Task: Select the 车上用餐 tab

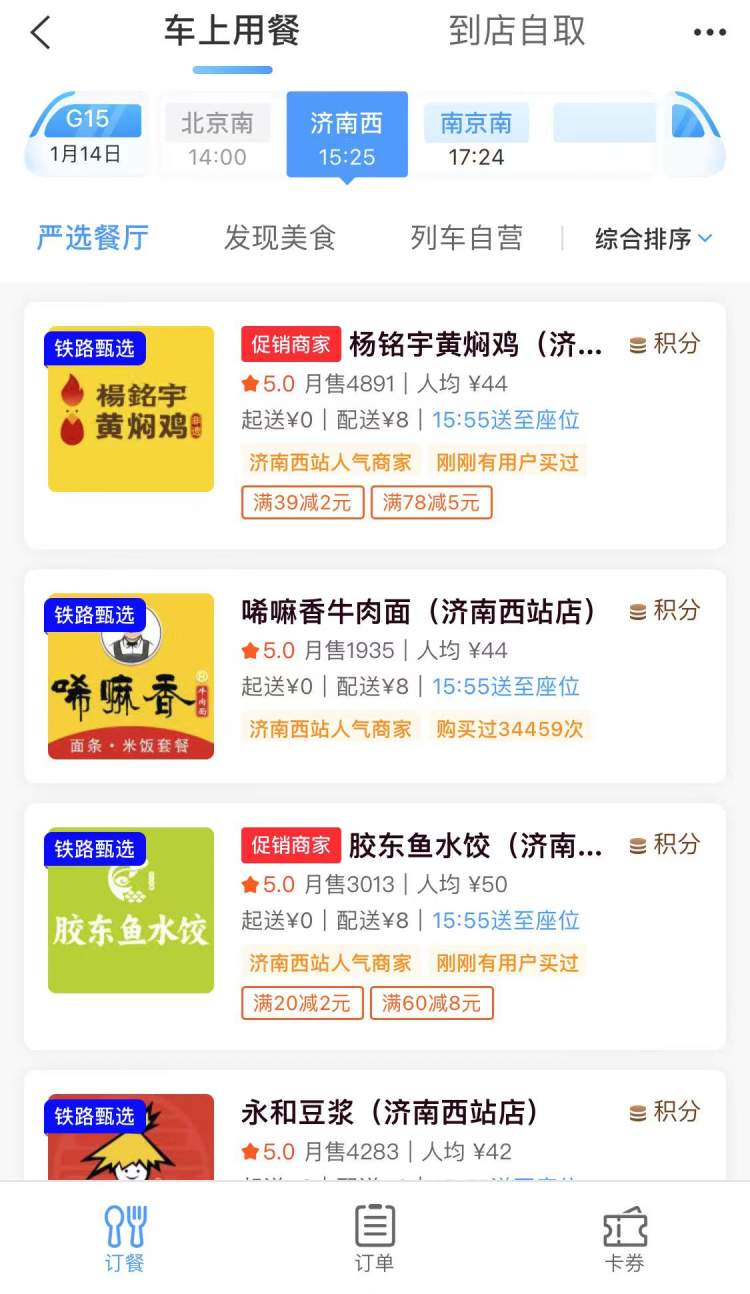Action: coord(232,31)
